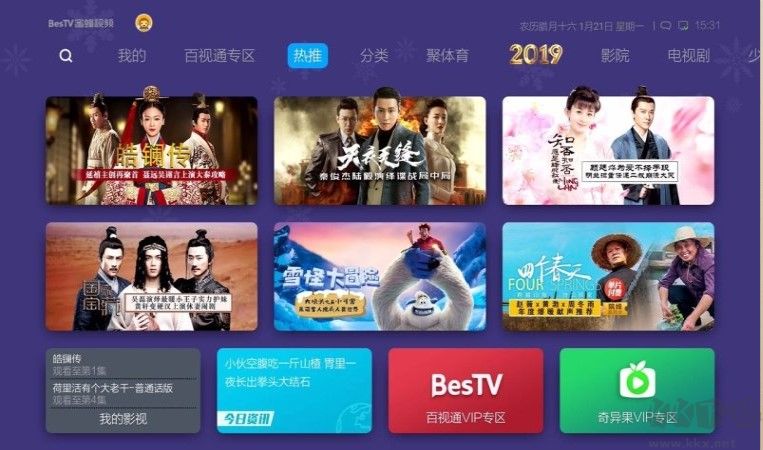The width and height of the screenshot is (763, 450).
Task: Switch to the 百视通专区 tab
Action: 220,56
